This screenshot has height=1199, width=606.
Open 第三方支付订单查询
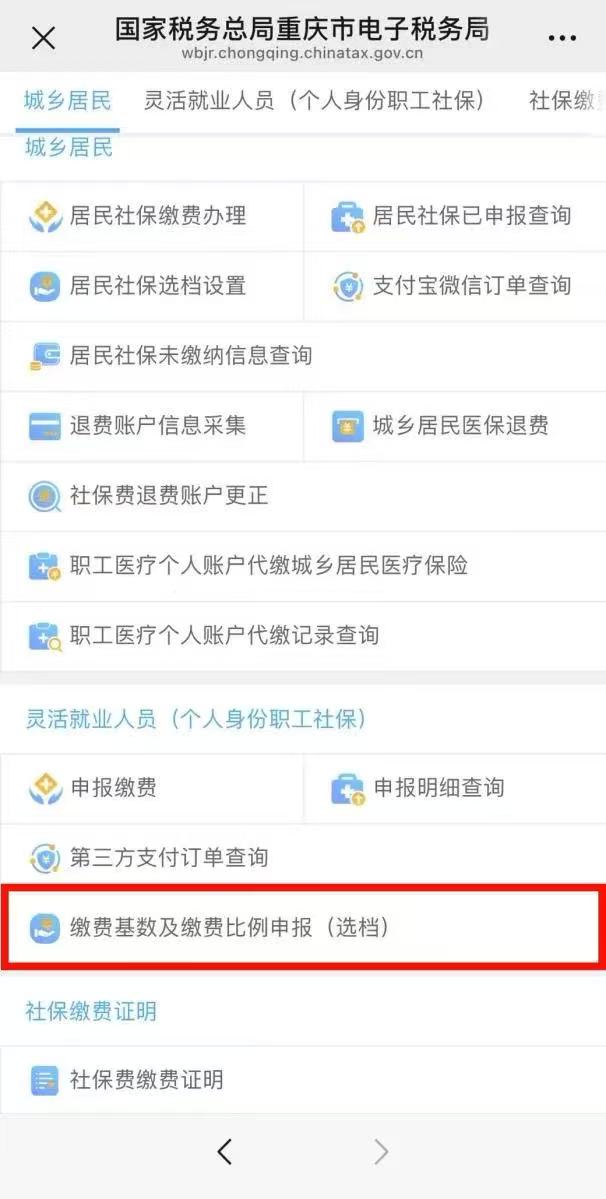point(168,858)
